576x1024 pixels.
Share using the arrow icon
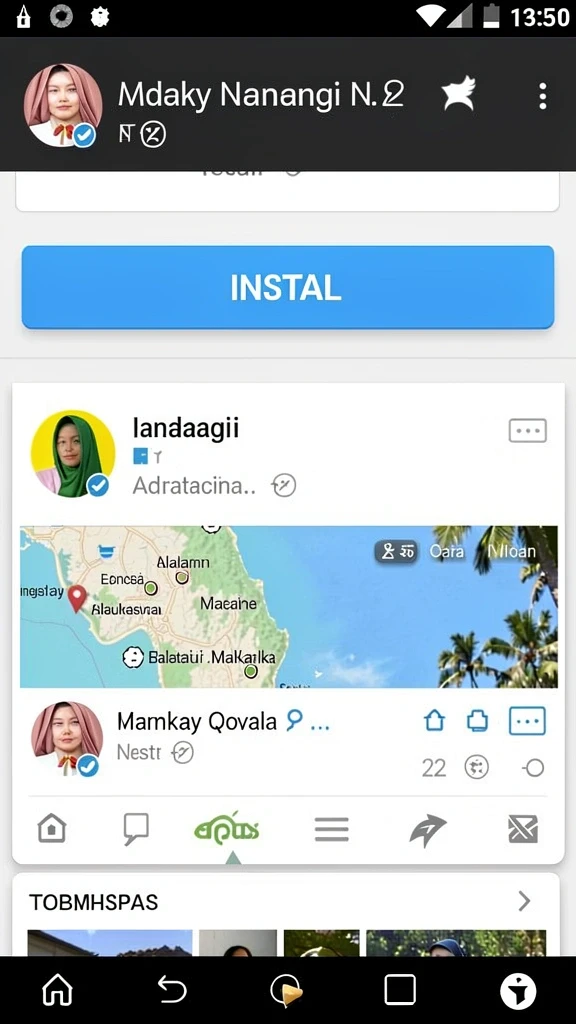click(x=428, y=831)
